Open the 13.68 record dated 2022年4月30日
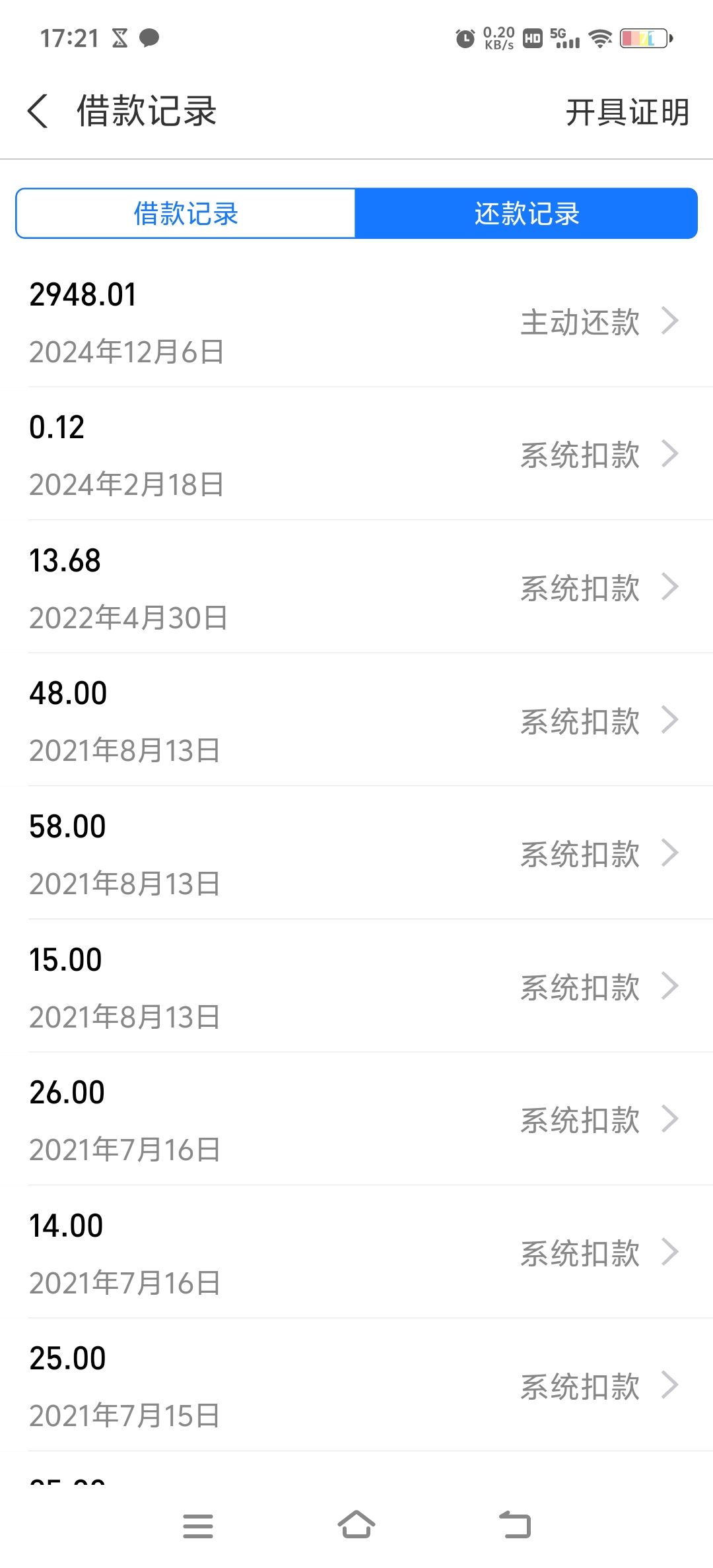This screenshot has width=713, height=1568. click(x=356, y=588)
